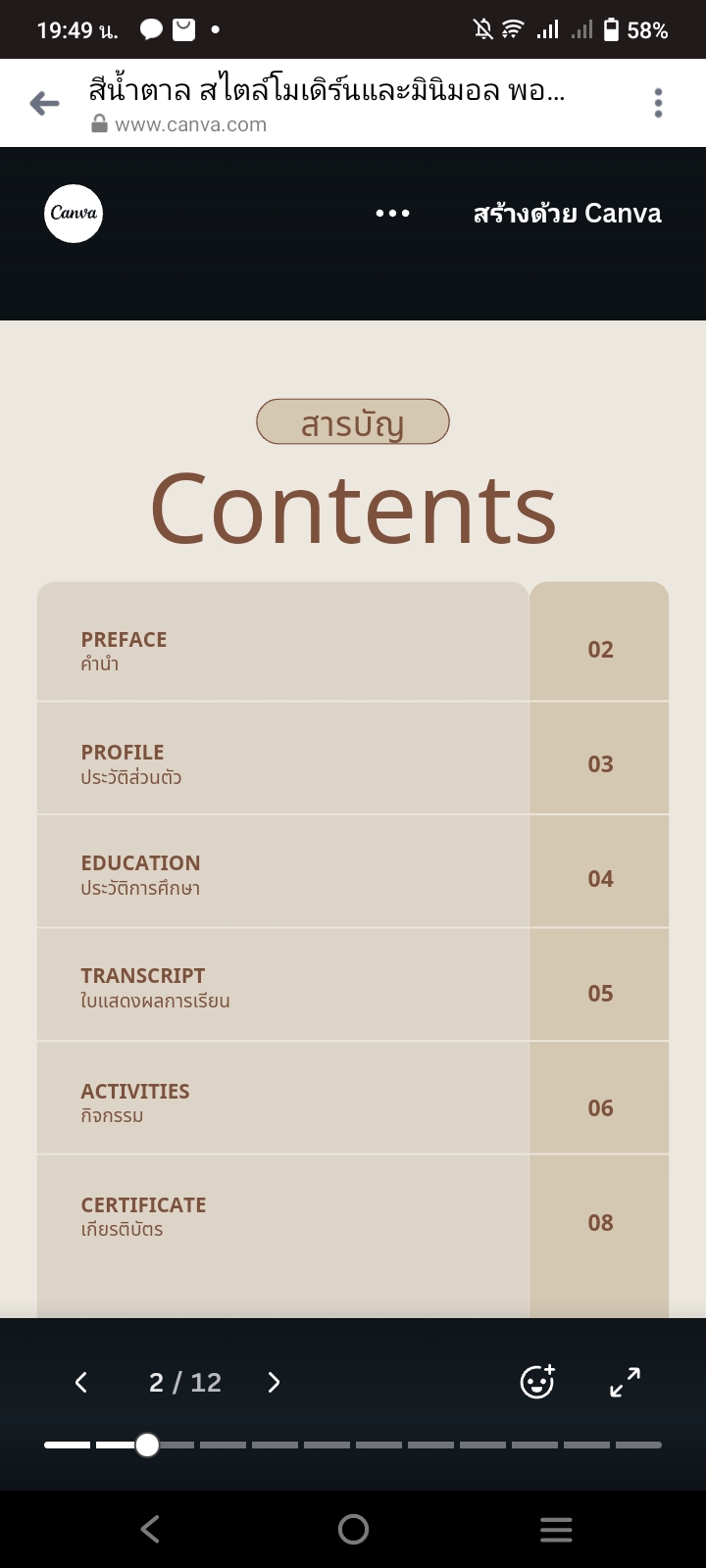The height and width of the screenshot is (1568, 706).
Task: Open the recent apps view
Action: point(556,1529)
